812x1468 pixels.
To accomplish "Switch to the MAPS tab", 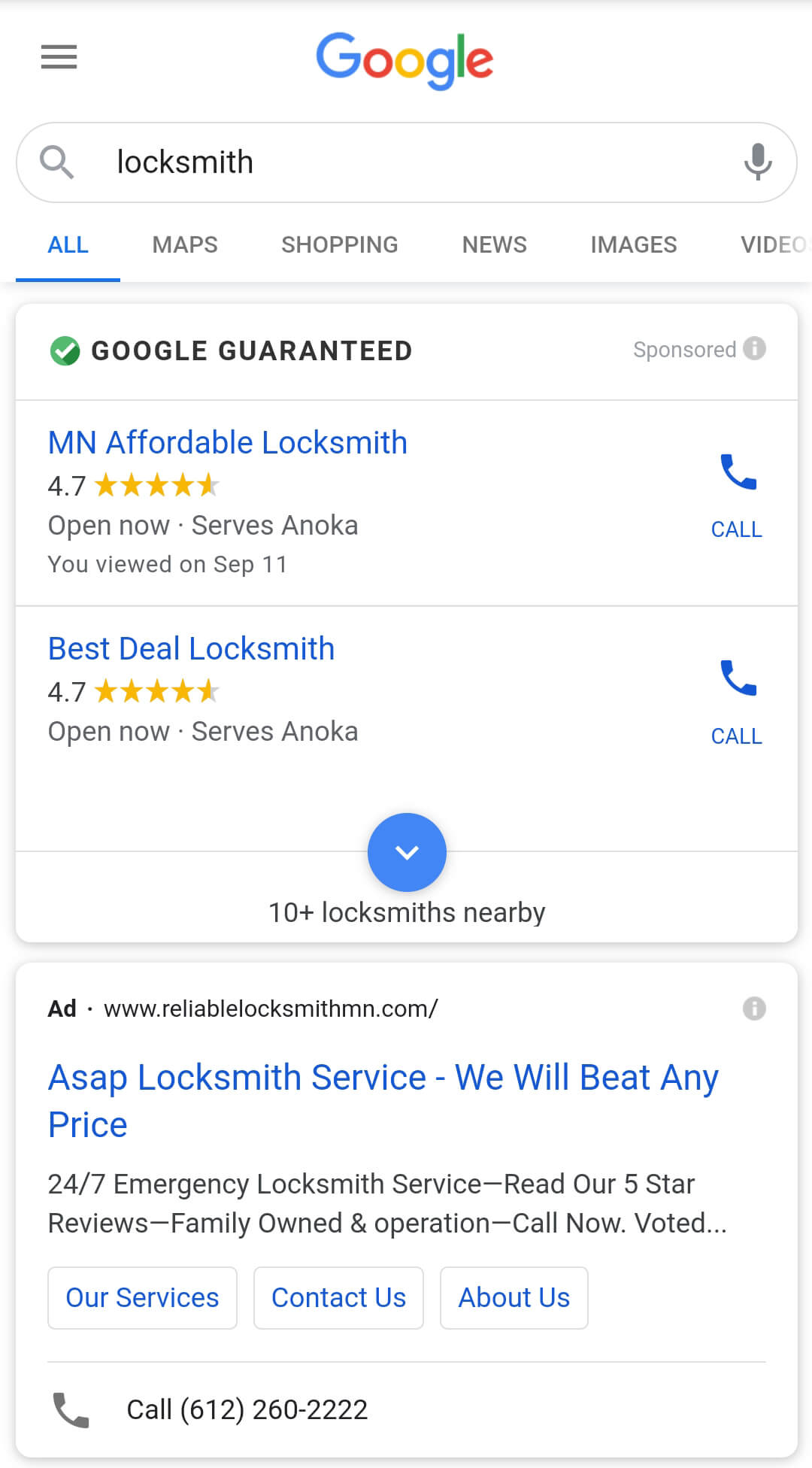I will click(184, 244).
